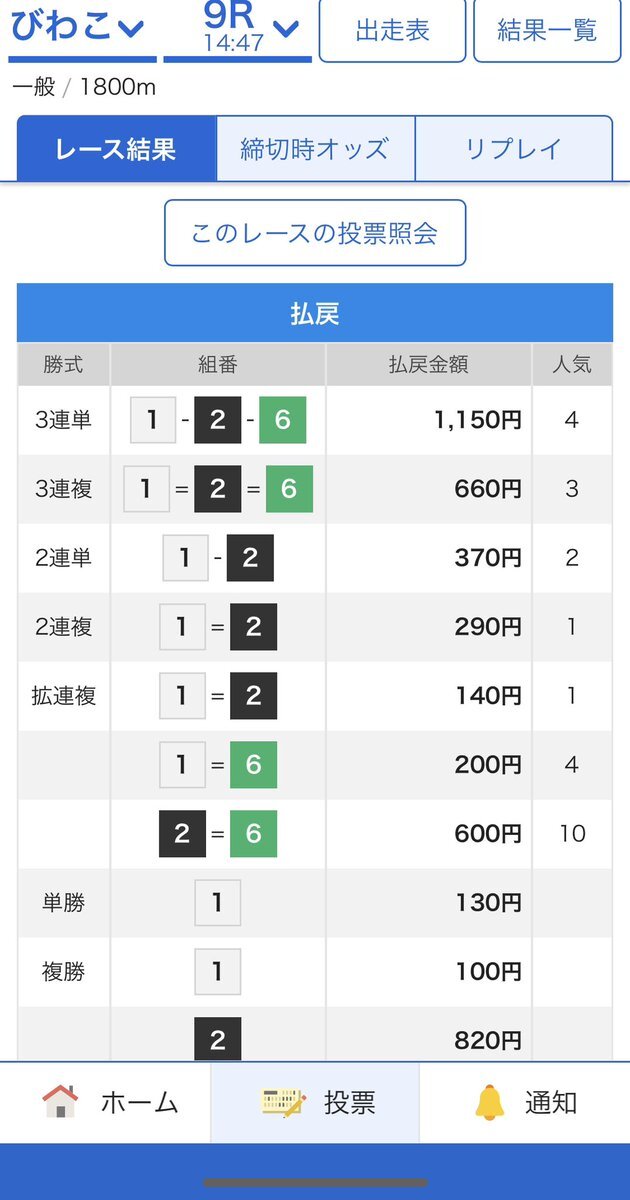Switch to the 締切時オッズ tab
This screenshot has height=1200, width=630.
[x=315, y=149]
